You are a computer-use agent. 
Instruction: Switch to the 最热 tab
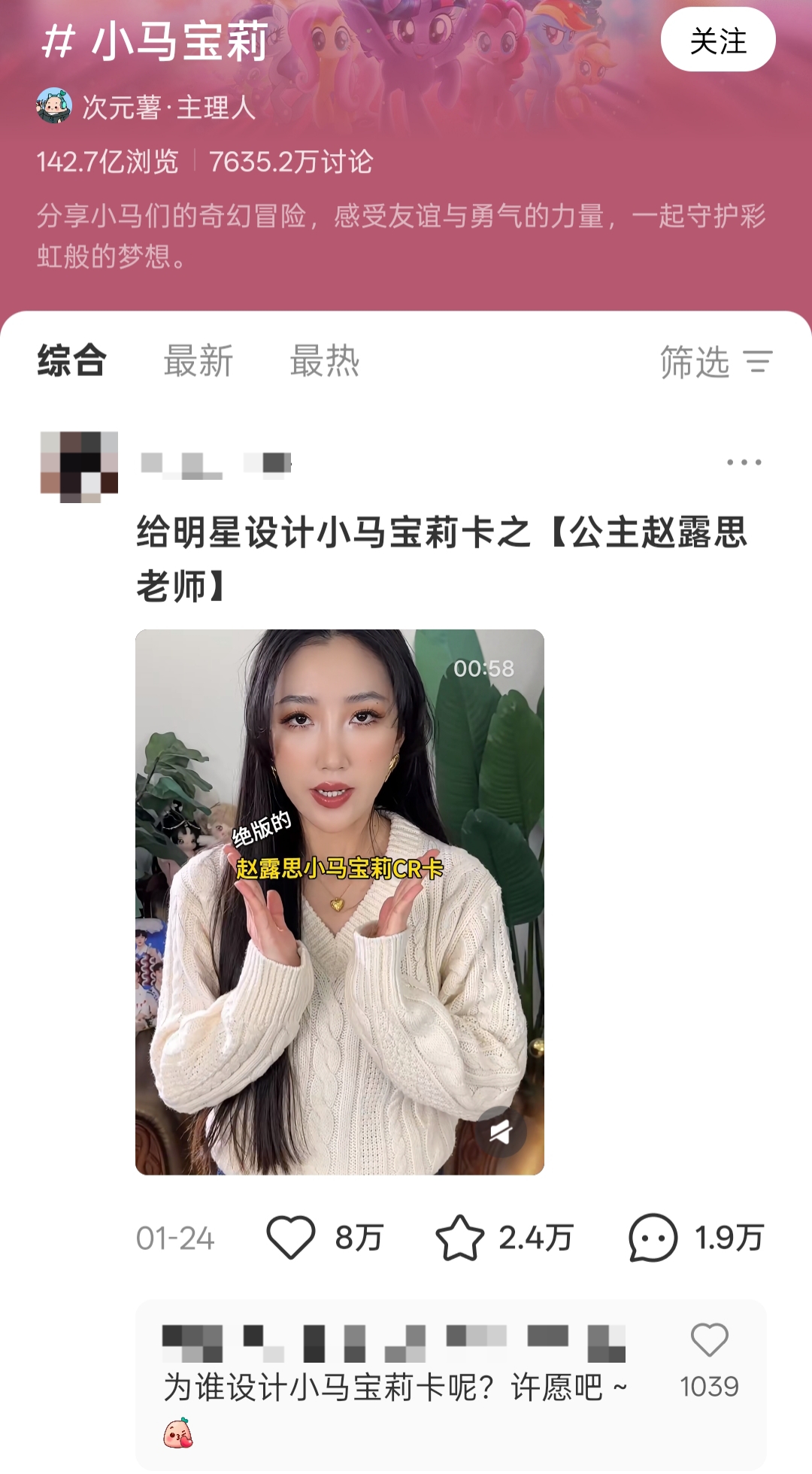[325, 361]
